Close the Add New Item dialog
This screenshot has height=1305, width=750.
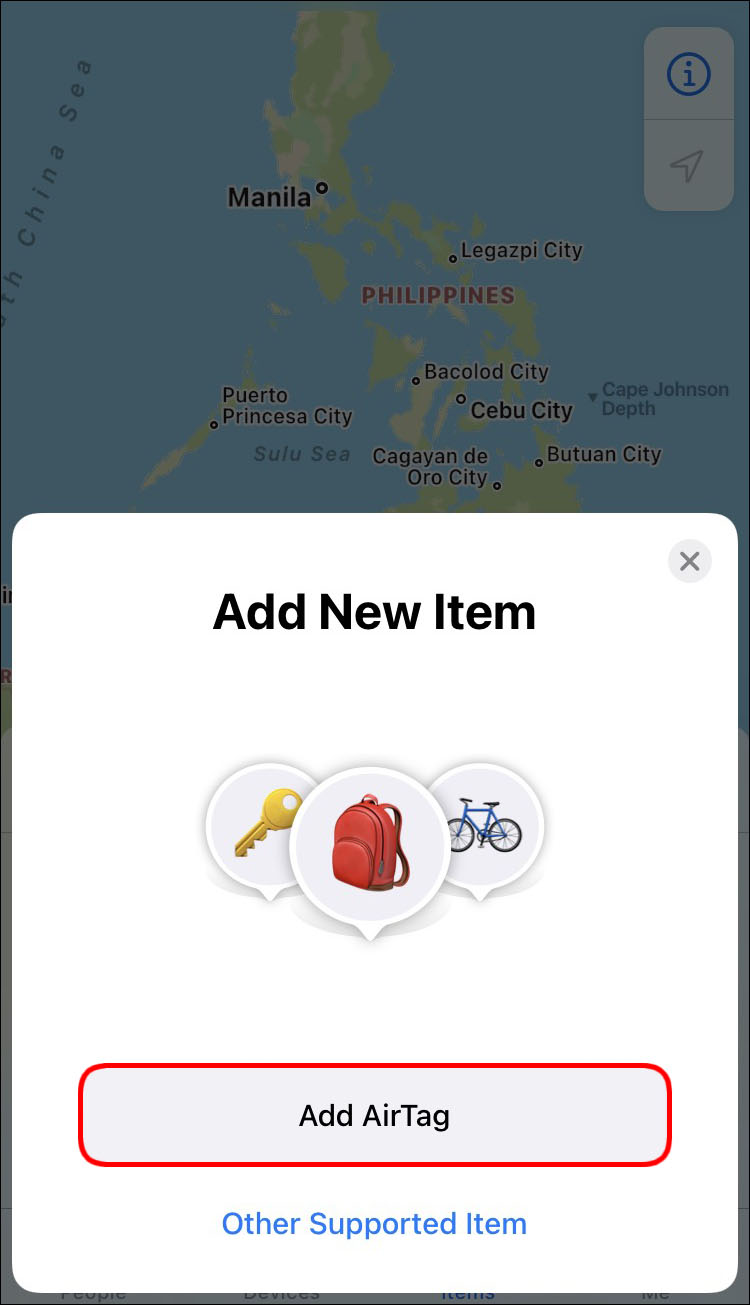(x=689, y=561)
